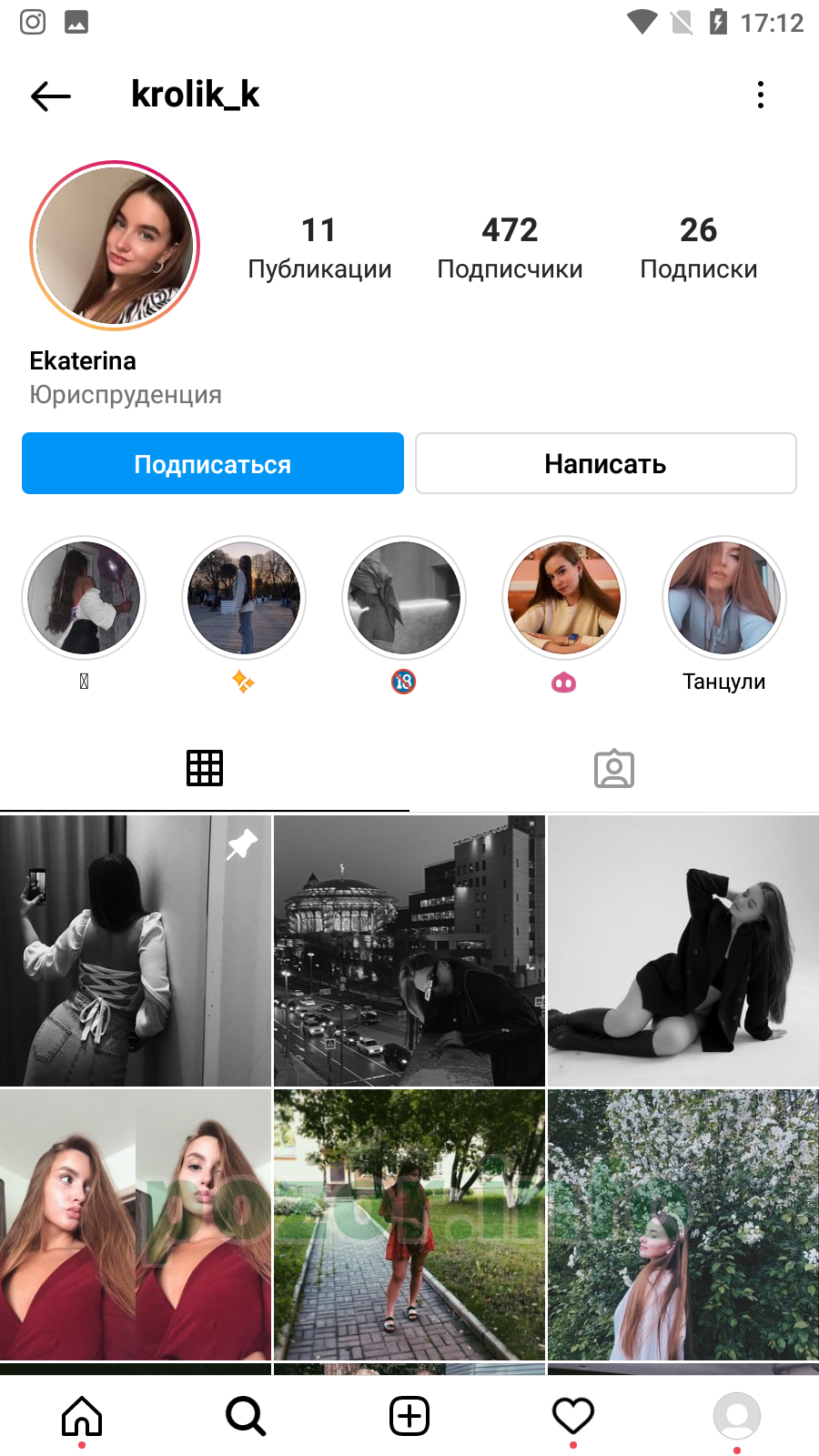
Task: Go back using the arrow icon
Action: 51,96
